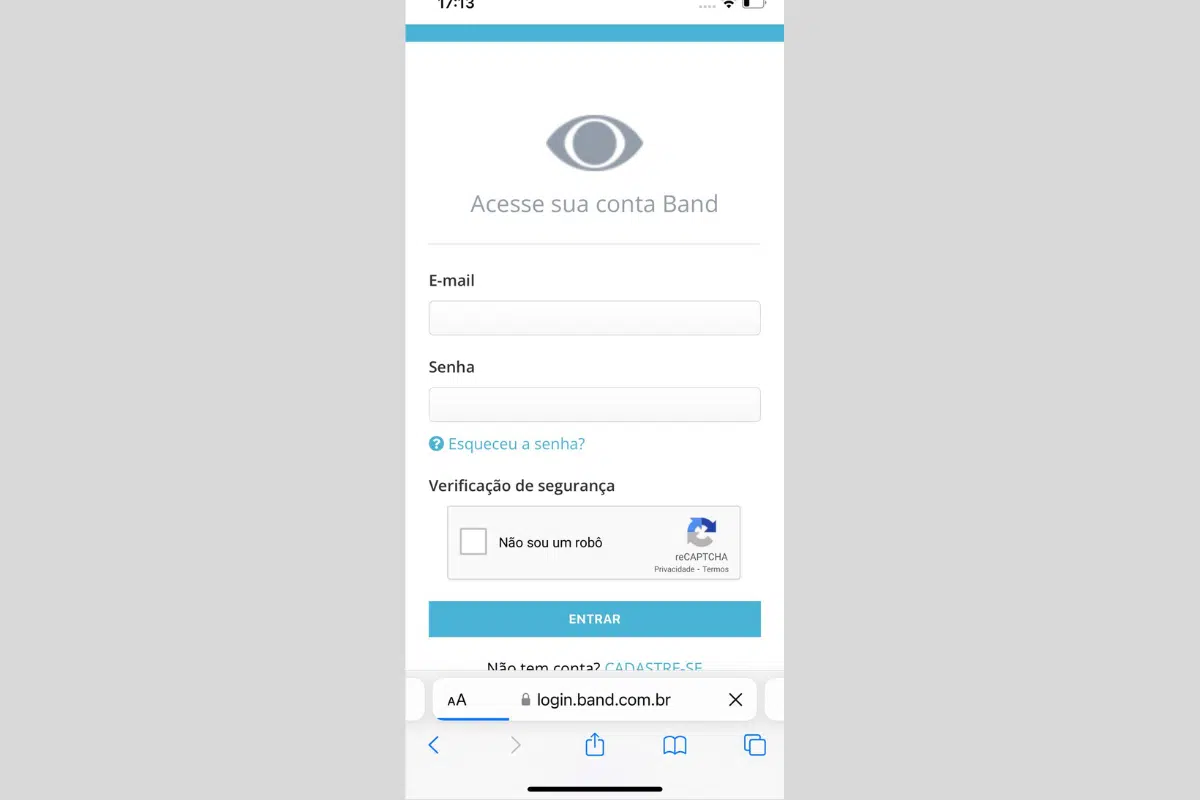1200x800 pixels.
Task: Focus the Senha password field
Action: pos(594,404)
